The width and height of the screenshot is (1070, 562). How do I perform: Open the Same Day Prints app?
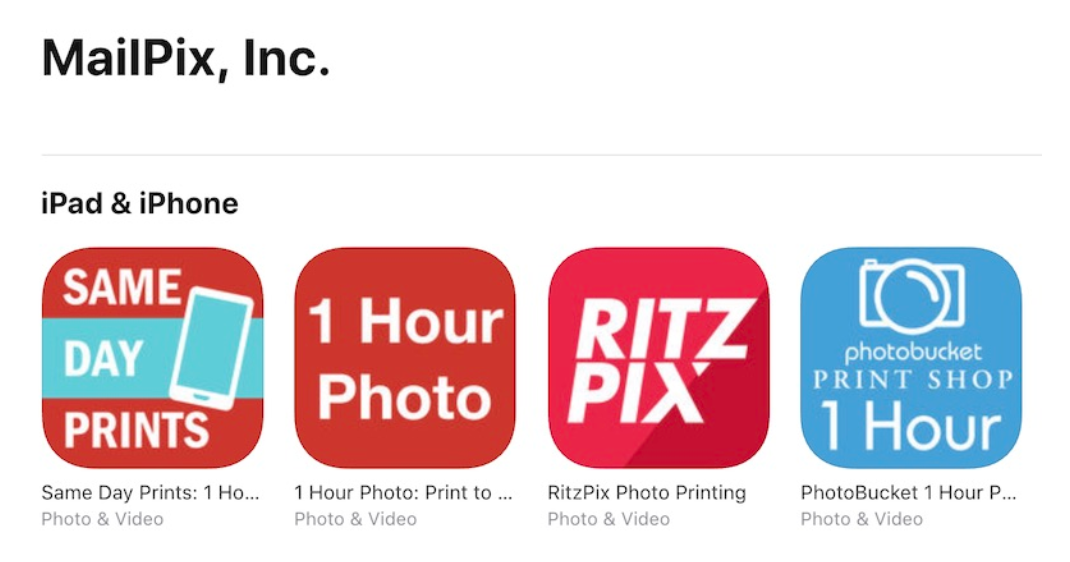(152, 358)
